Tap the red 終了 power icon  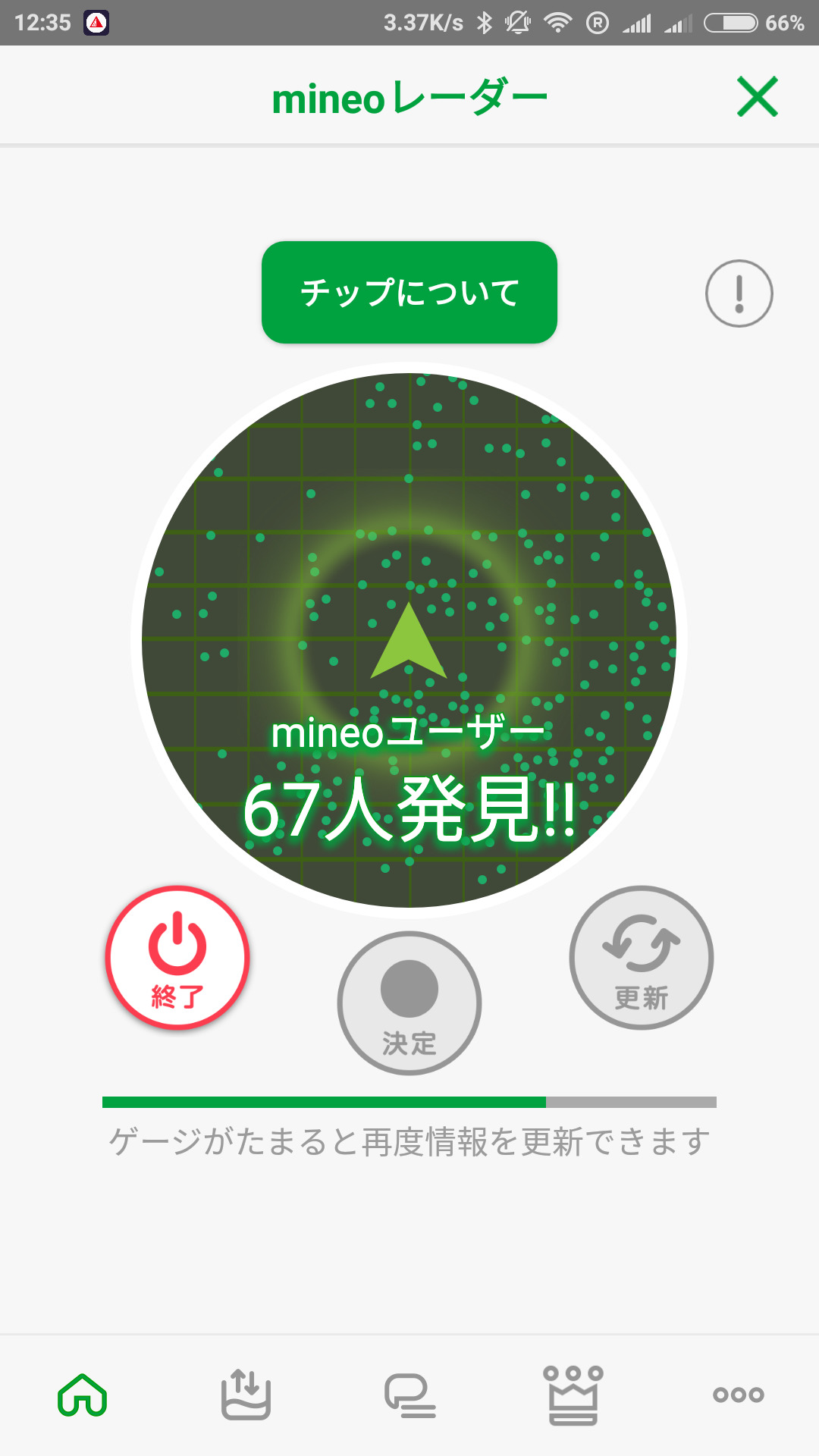click(176, 958)
